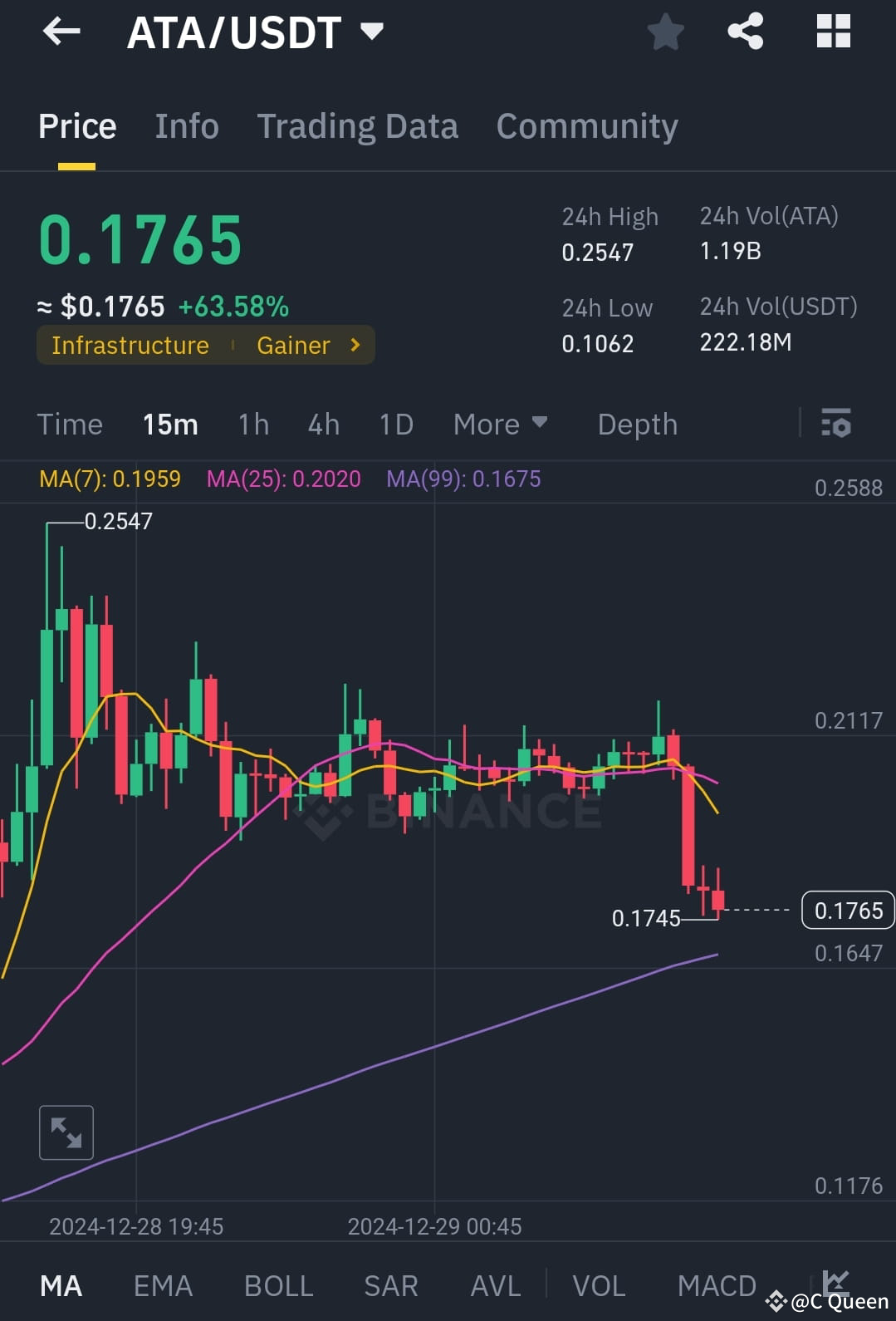This screenshot has height=1321, width=896.
Task: Click the current price label 0.1765
Action: click(x=847, y=910)
